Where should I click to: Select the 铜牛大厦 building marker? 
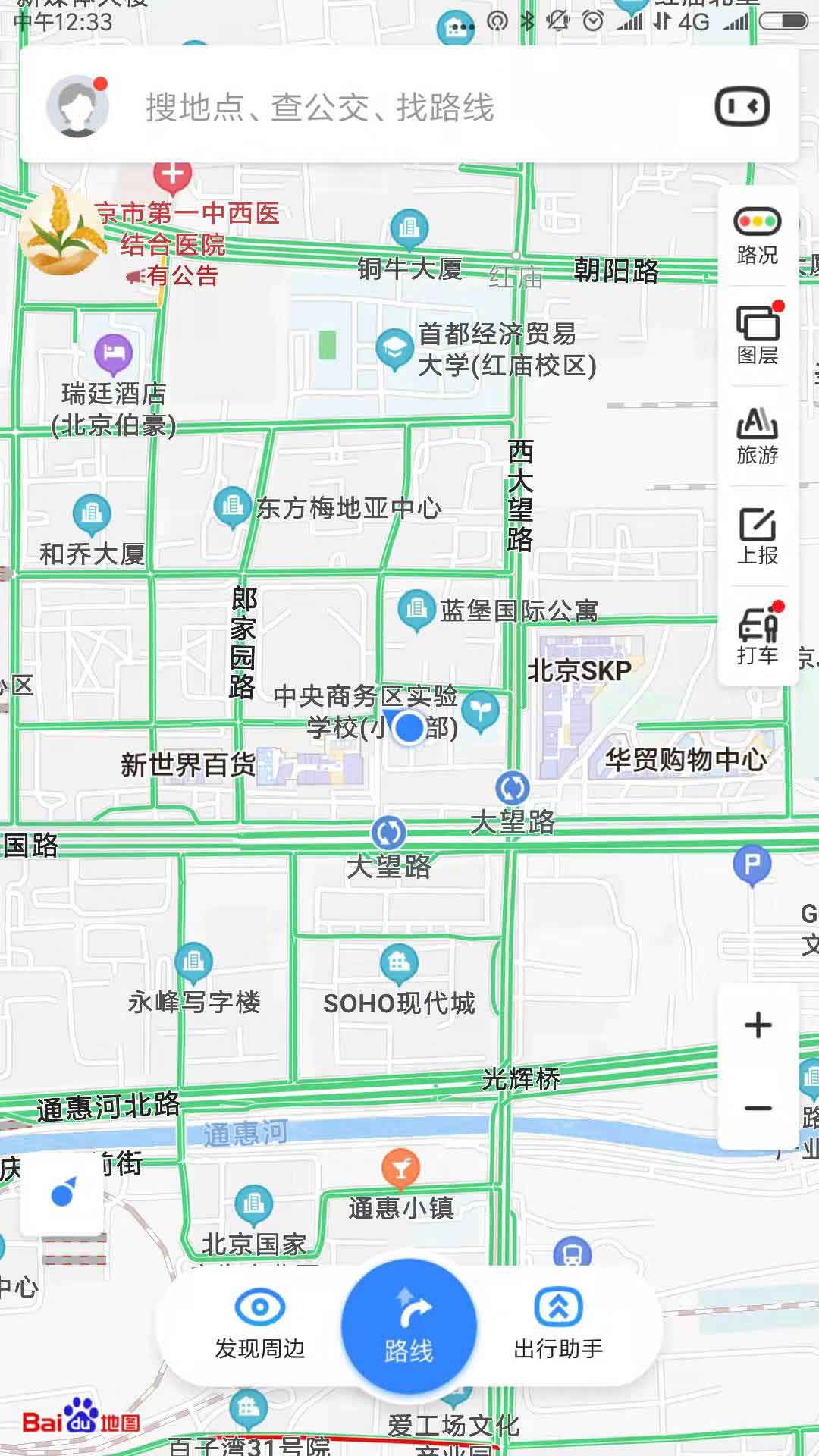point(409,229)
